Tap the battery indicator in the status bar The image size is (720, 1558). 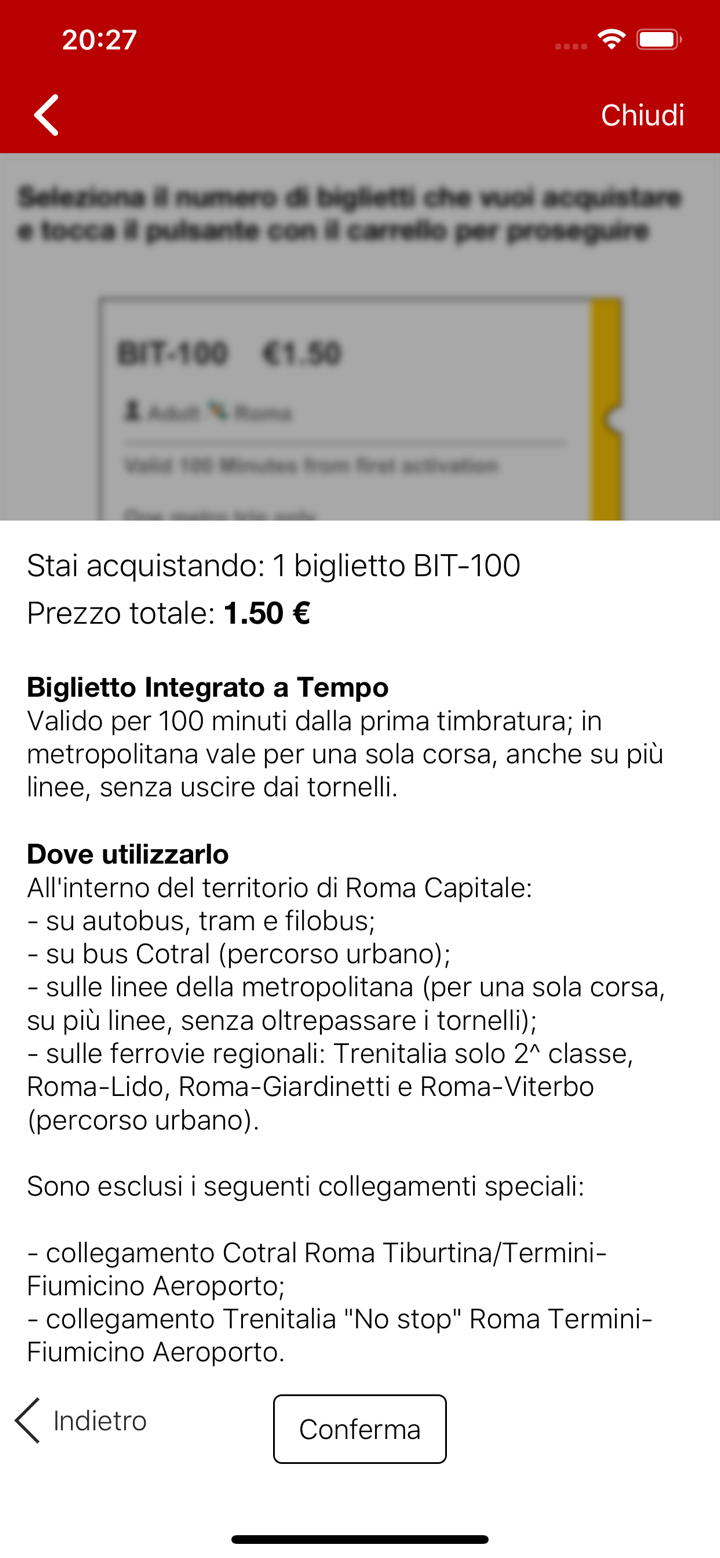tap(656, 38)
